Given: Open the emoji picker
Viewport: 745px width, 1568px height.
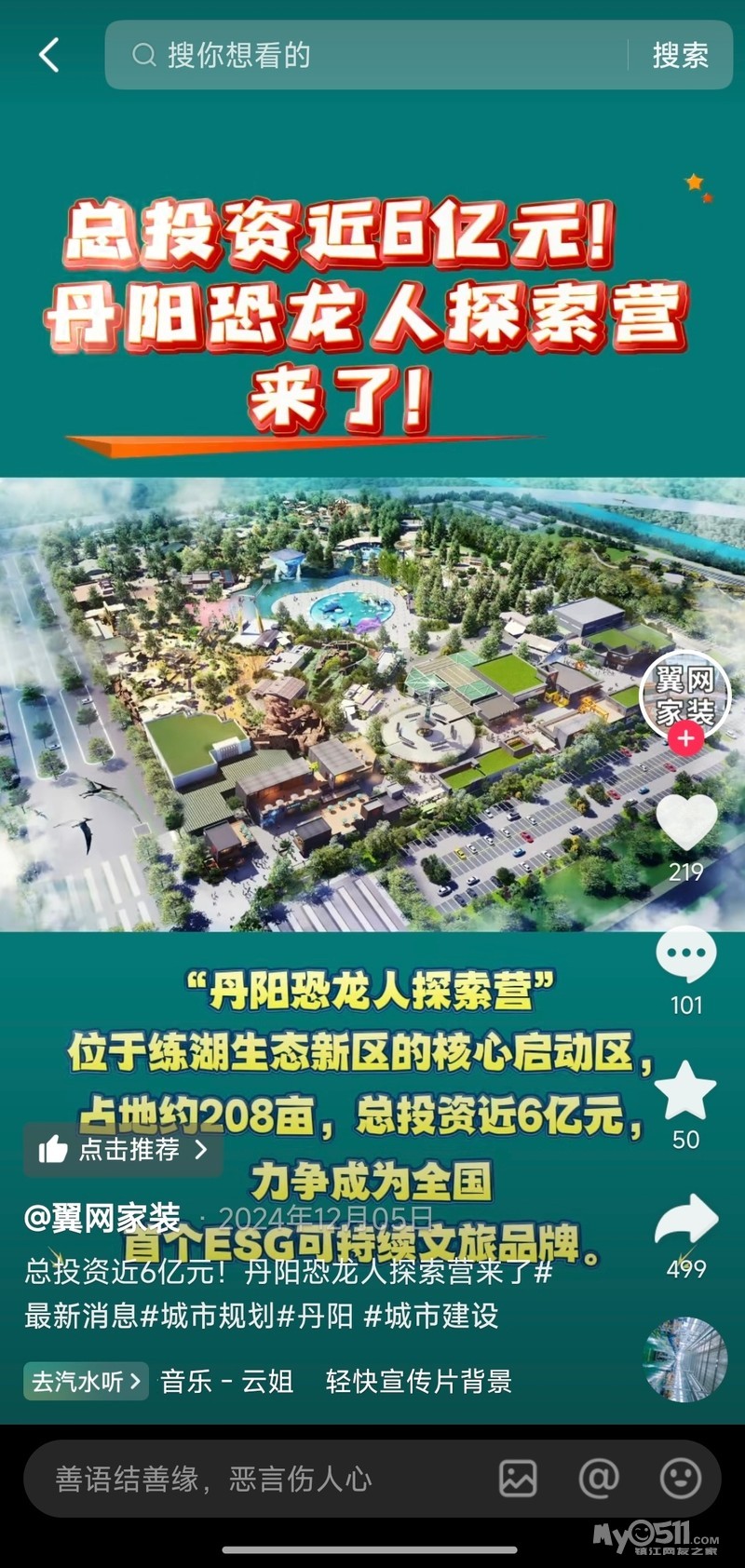Looking at the screenshot, I should click(x=681, y=1479).
